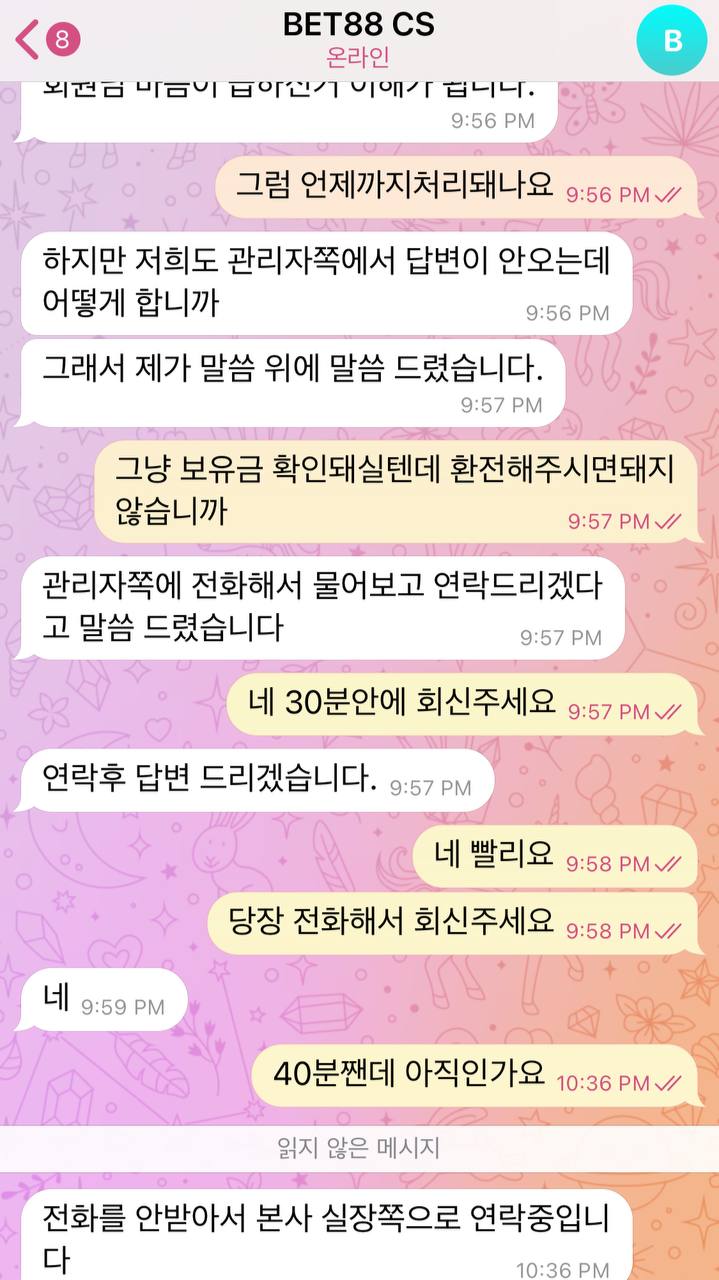Open BET88 CS profile avatar
The image size is (719, 1280).
click(x=672, y=39)
